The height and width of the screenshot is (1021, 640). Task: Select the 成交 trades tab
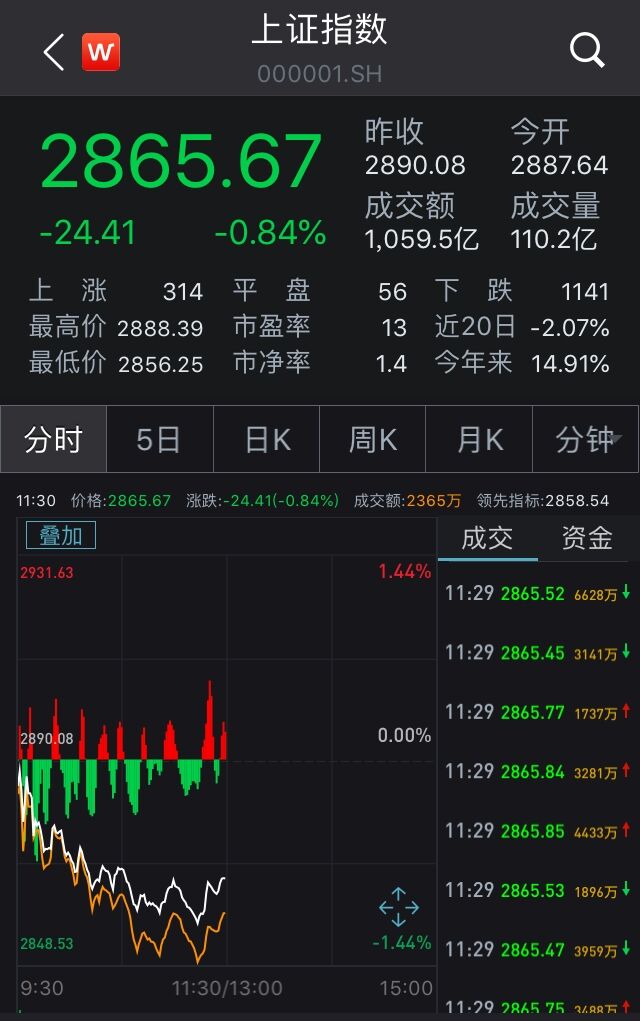(487, 539)
